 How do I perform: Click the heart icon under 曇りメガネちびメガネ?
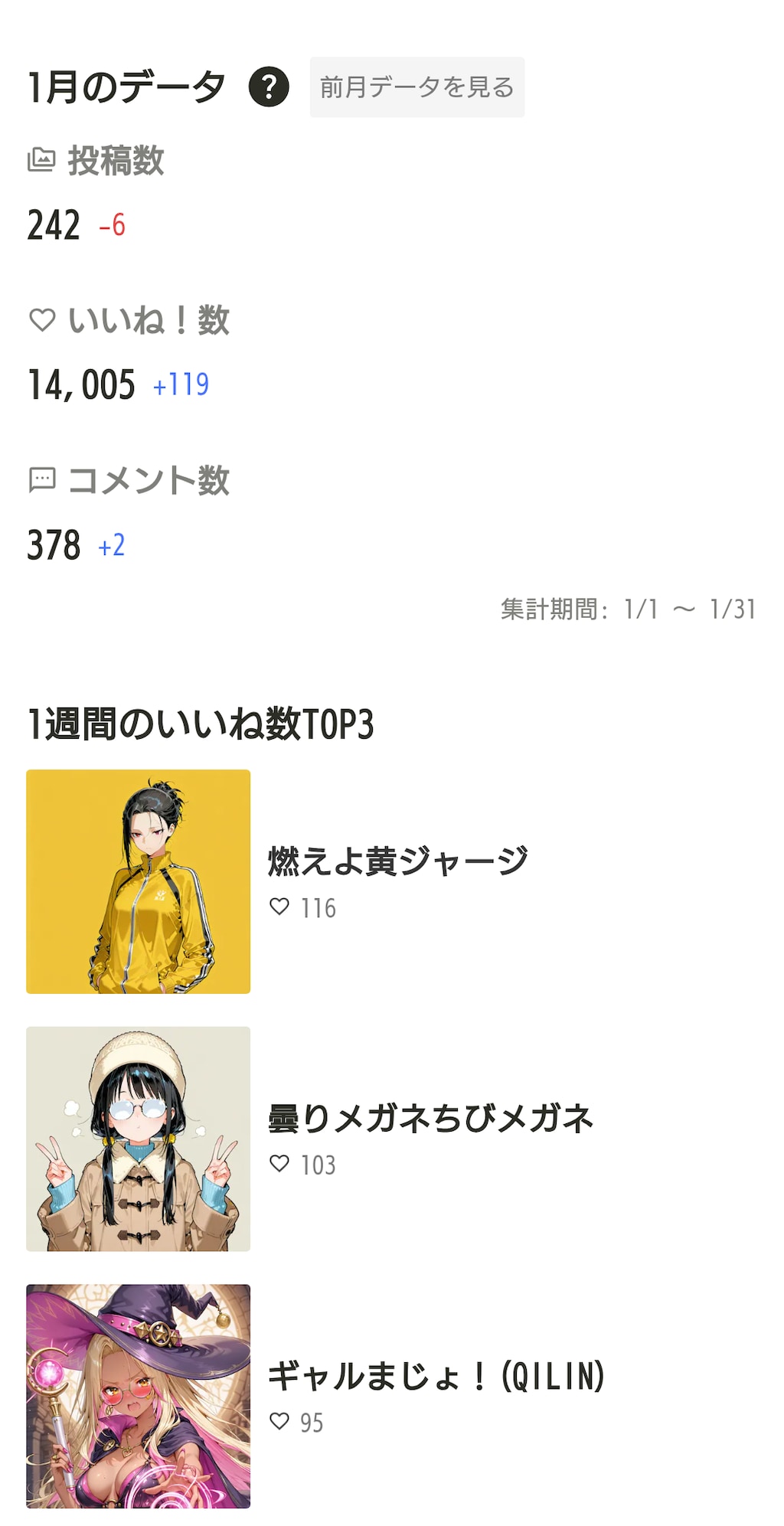click(x=279, y=1165)
